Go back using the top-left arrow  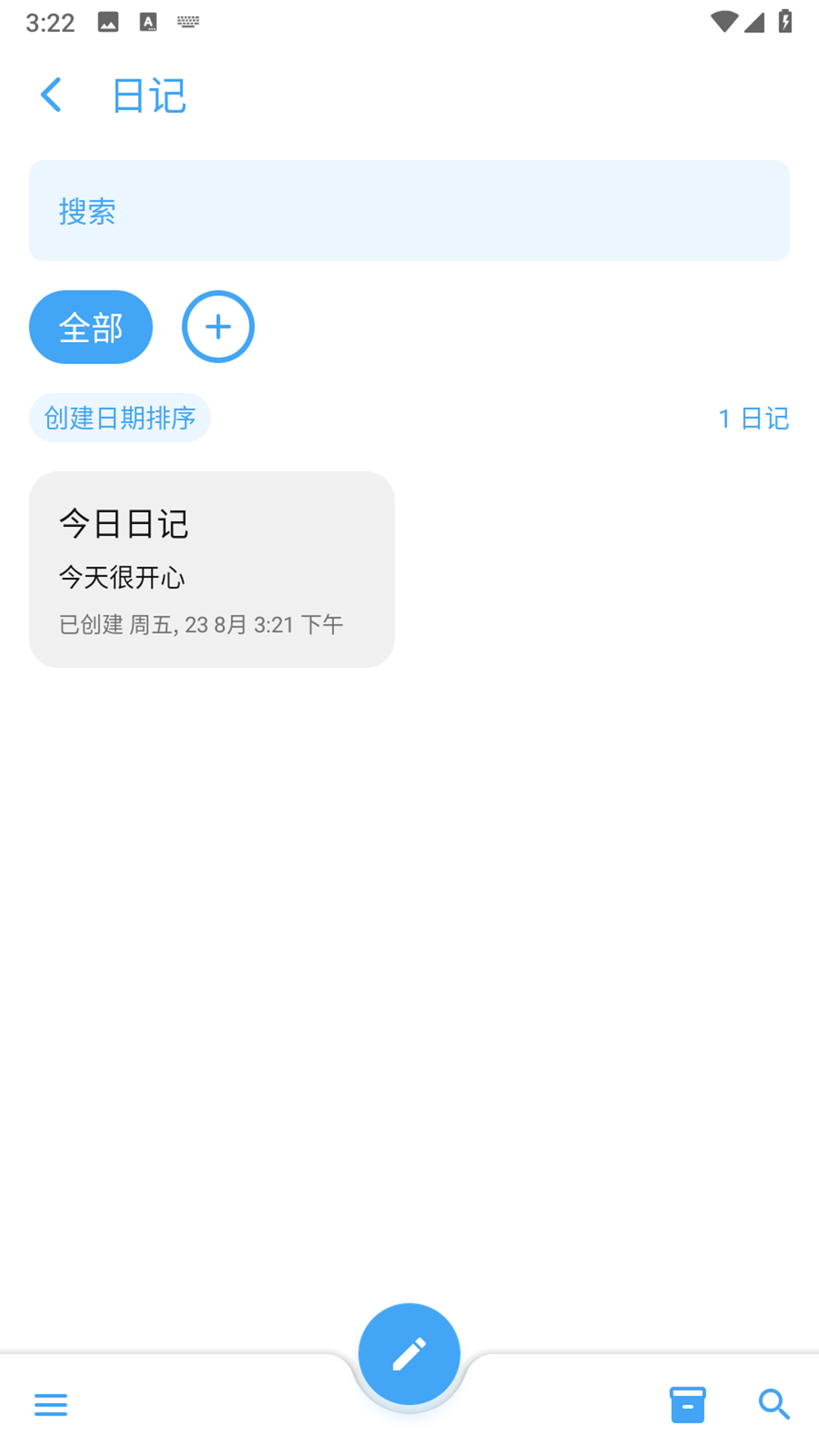[51, 96]
